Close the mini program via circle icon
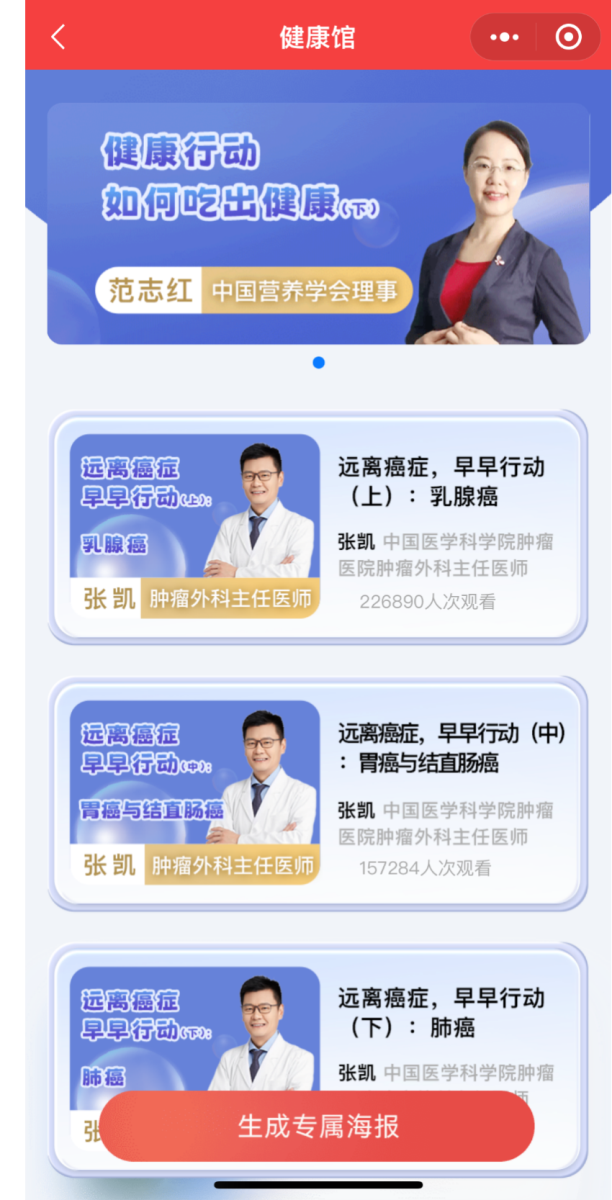612x1200 pixels. pos(568,38)
